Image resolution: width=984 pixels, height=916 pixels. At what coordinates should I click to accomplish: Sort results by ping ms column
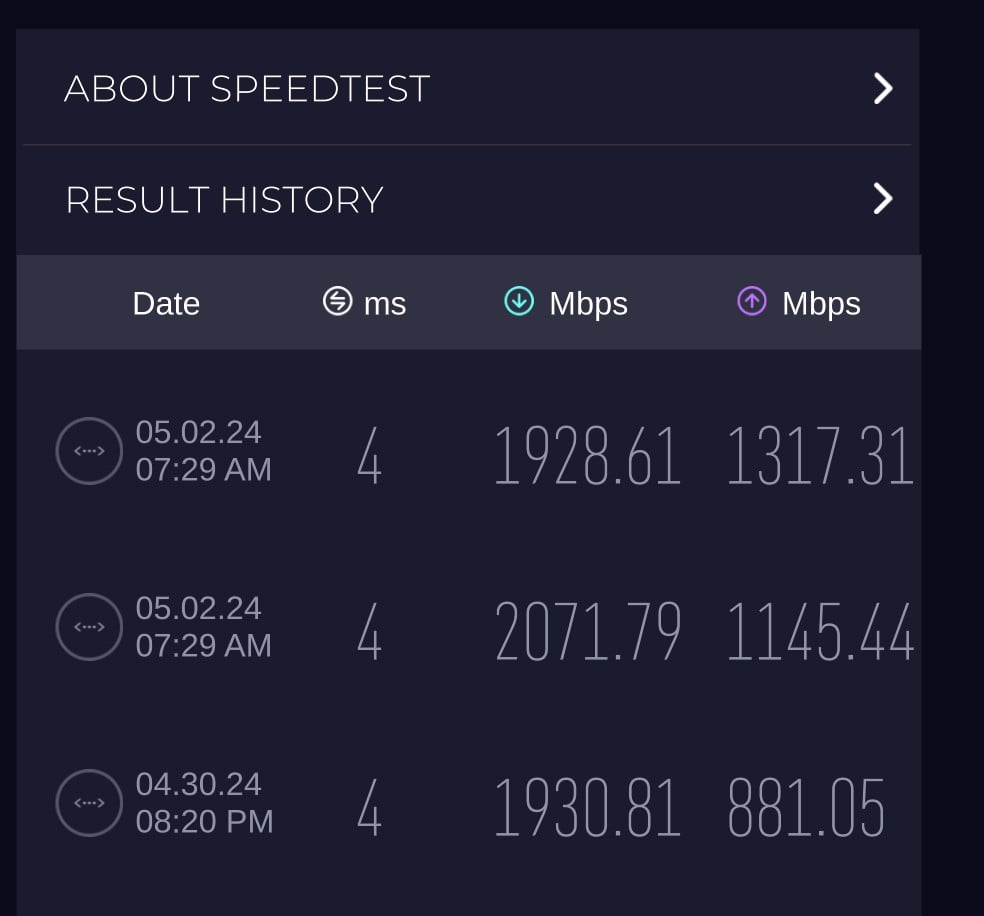click(365, 303)
